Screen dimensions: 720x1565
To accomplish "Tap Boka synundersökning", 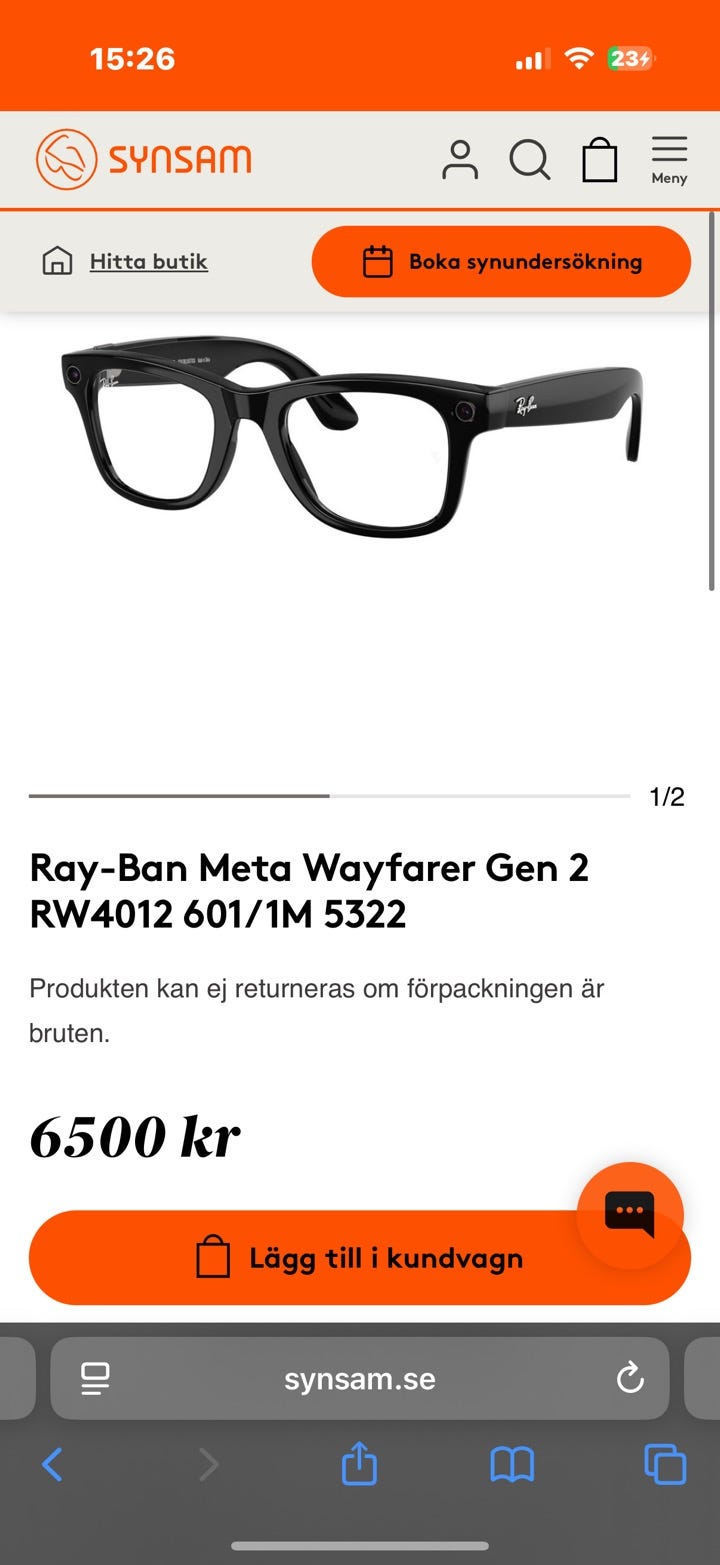I will click(500, 260).
